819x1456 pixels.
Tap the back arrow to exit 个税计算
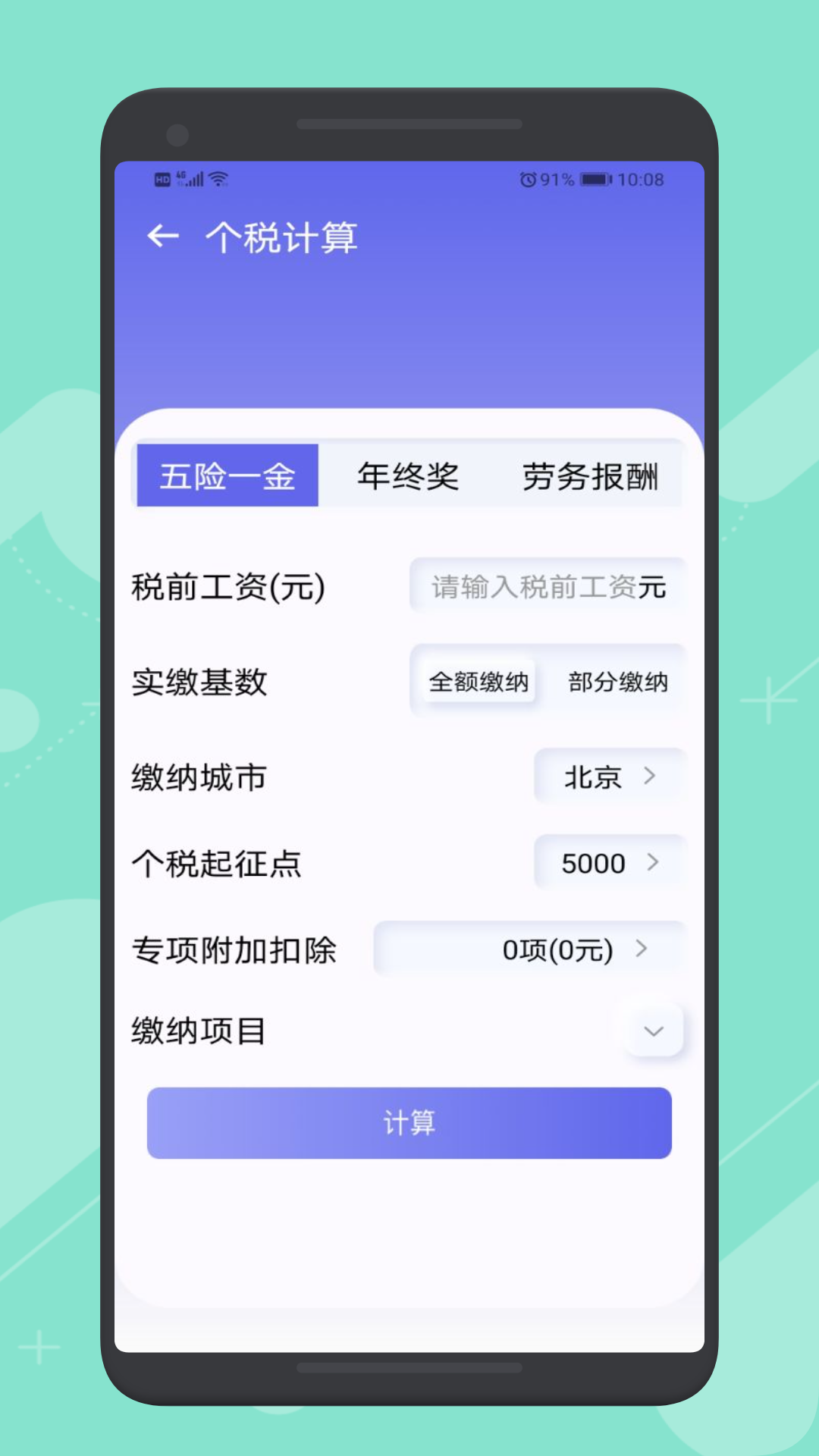pyautogui.click(x=163, y=236)
